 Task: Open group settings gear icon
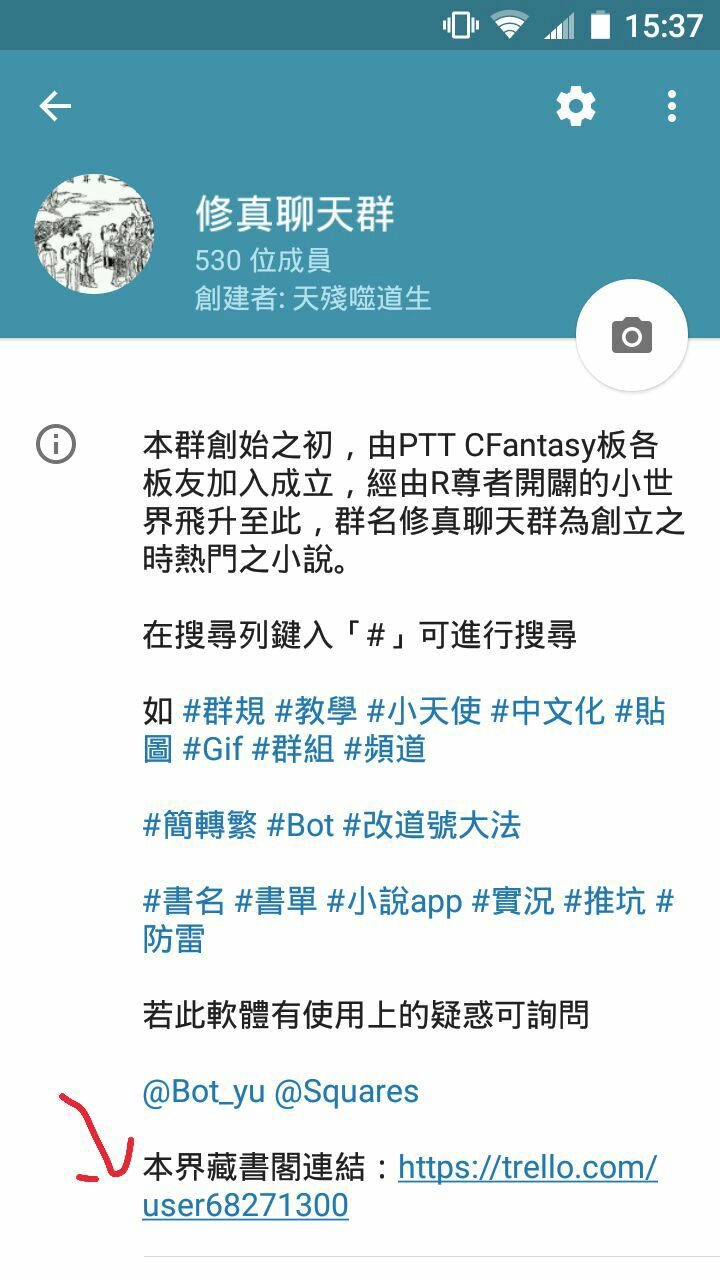tap(576, 106)
